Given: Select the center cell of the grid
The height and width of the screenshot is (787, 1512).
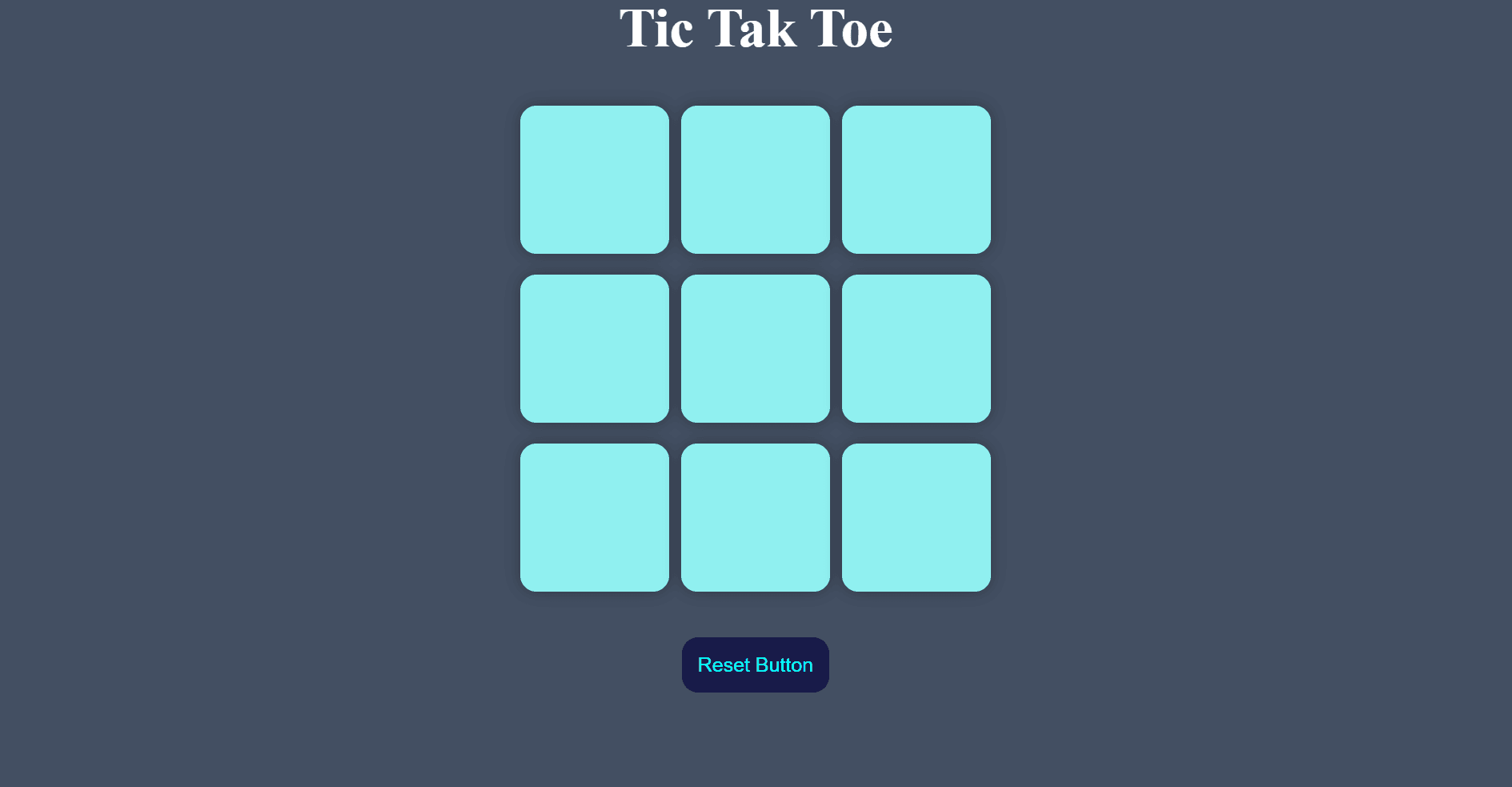Looking at the screenshot, I should click(755, 348).
